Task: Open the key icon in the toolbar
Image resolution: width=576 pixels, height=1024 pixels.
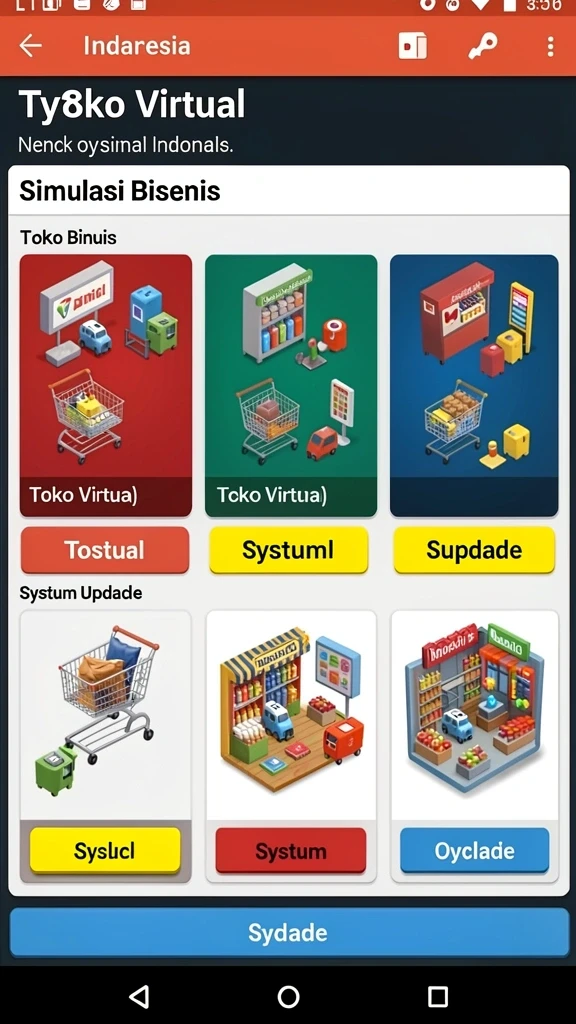Action: (483, 46)
